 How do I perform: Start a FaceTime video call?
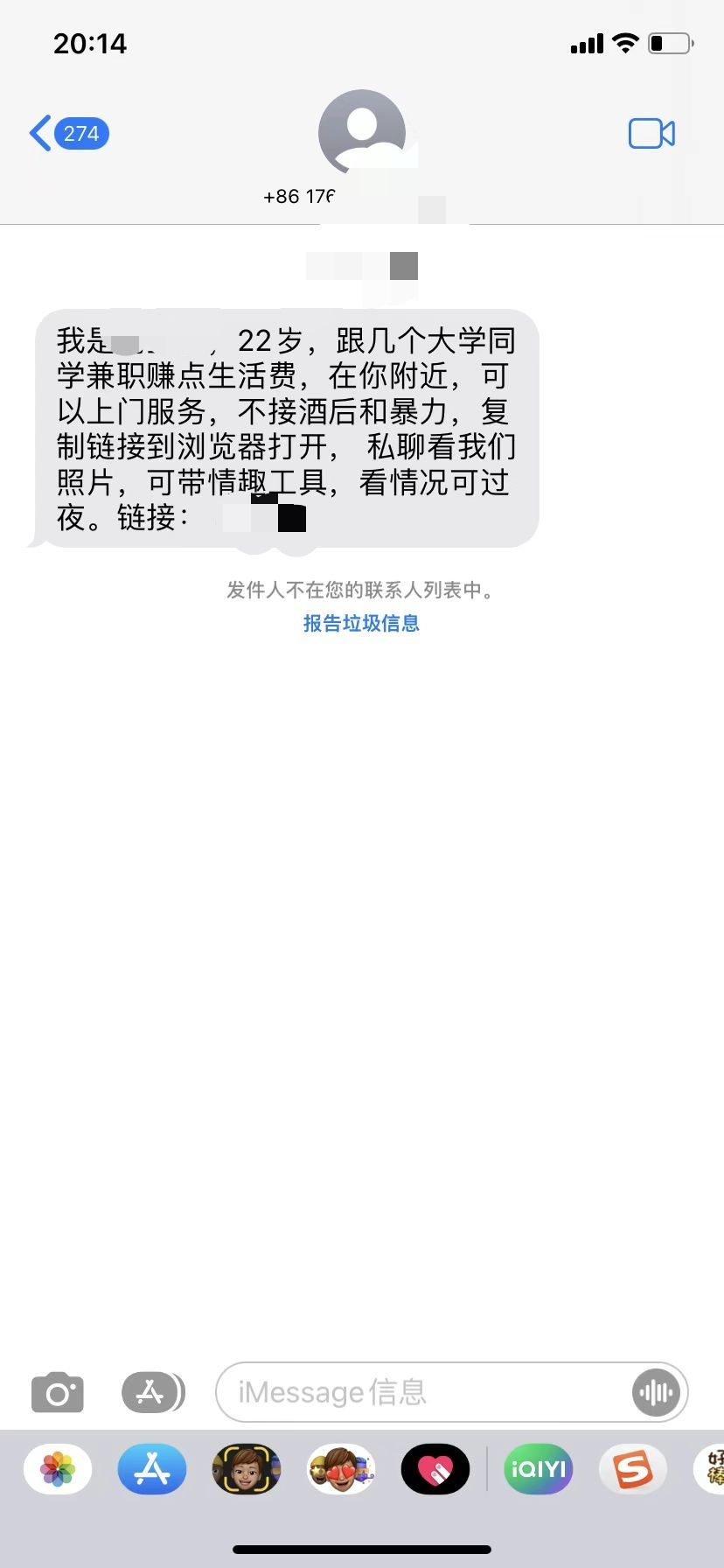[x=651, y=134]
